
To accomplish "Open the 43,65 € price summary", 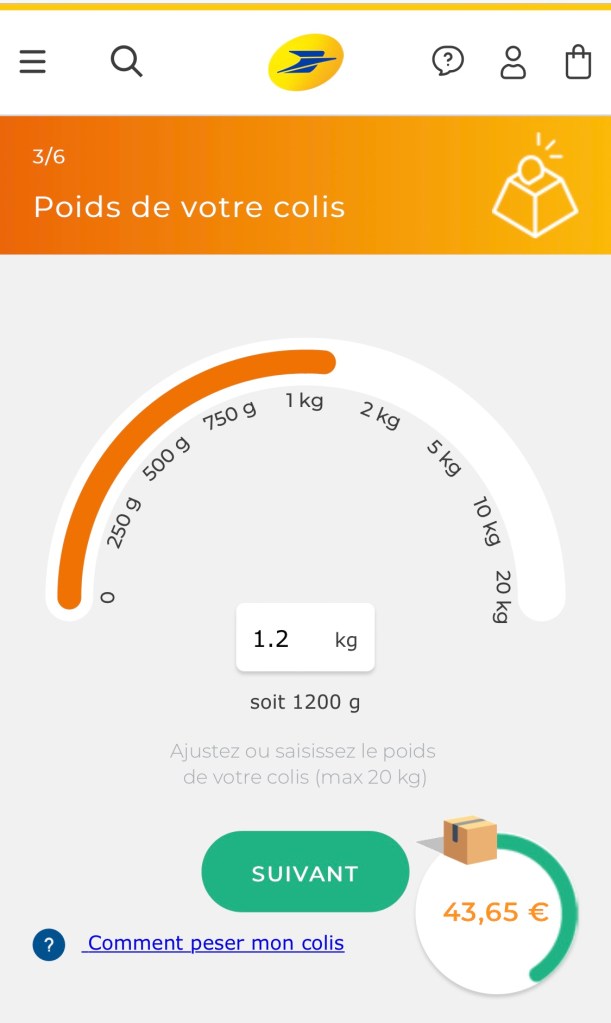I will [495, 912].
